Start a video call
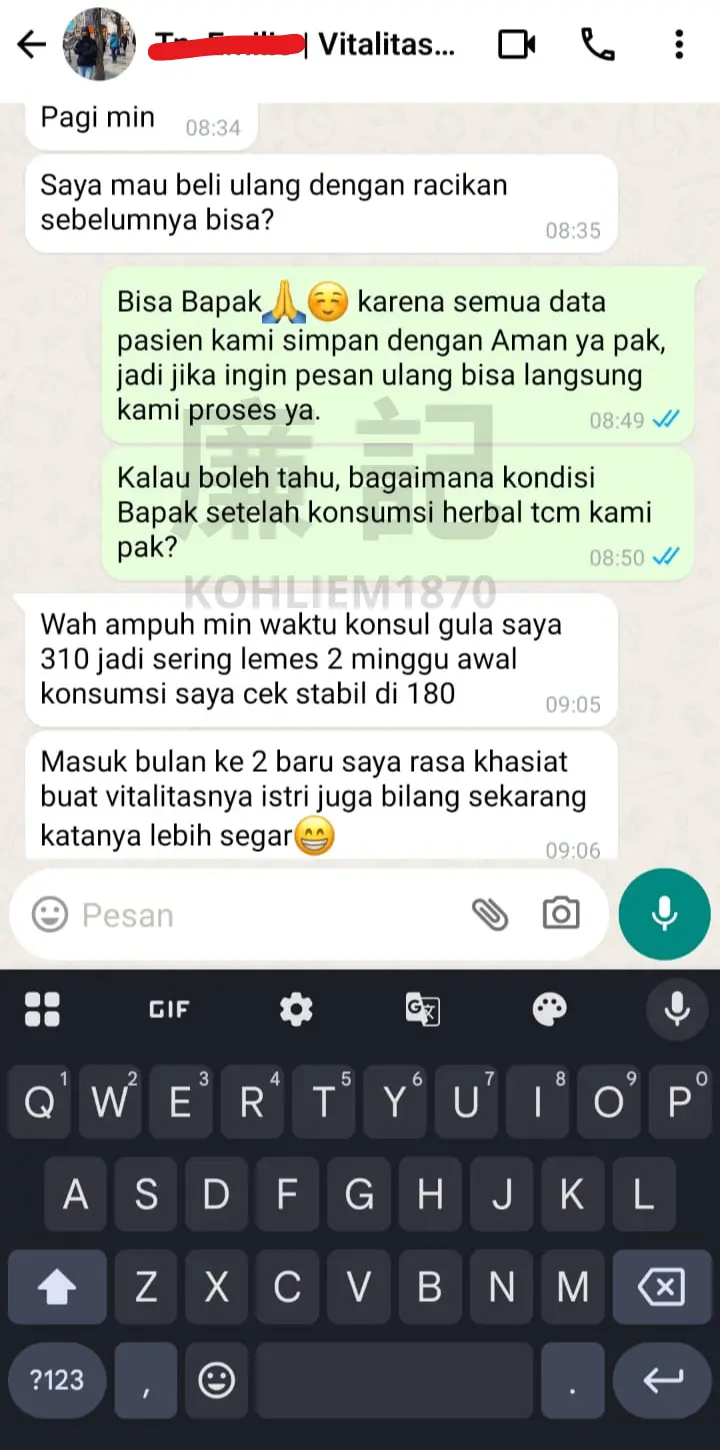Screen dimensions: 720x1450 coord(516,44)
